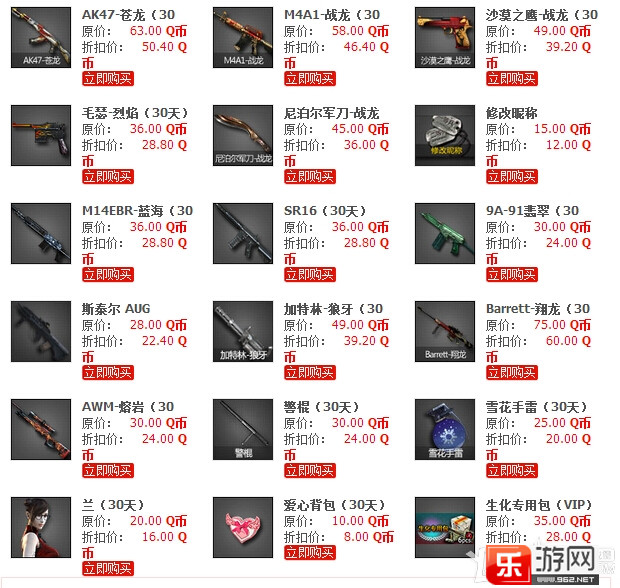
Task: Buy the 兰 character now
Action: tap(107, 569)
